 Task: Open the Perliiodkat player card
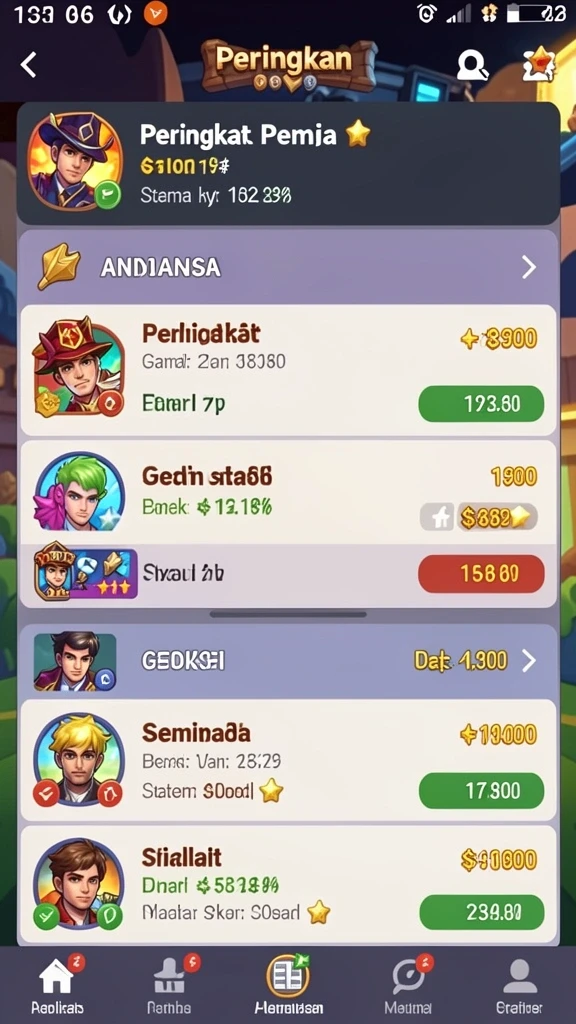pos(288,370)
